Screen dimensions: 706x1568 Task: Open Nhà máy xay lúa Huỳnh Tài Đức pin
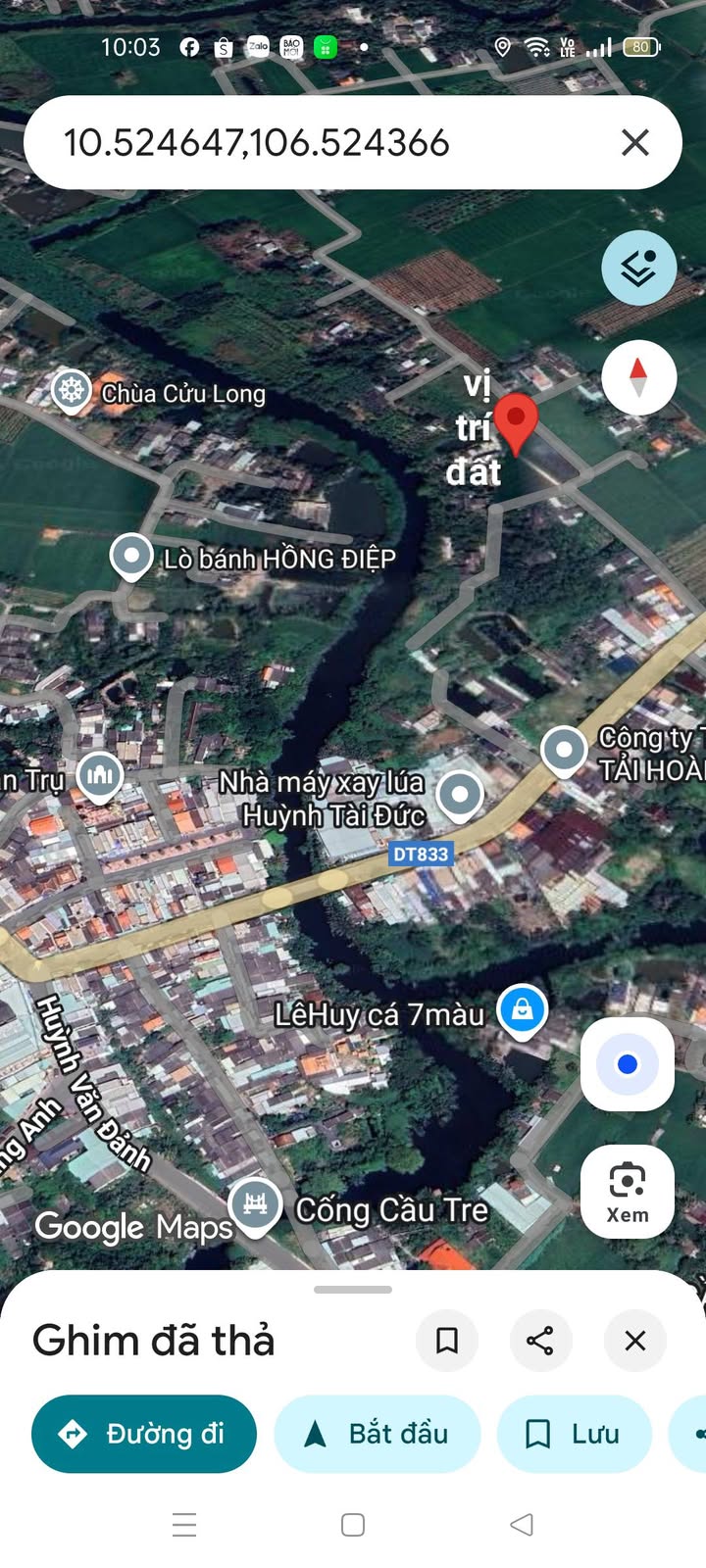click(460, 793)
